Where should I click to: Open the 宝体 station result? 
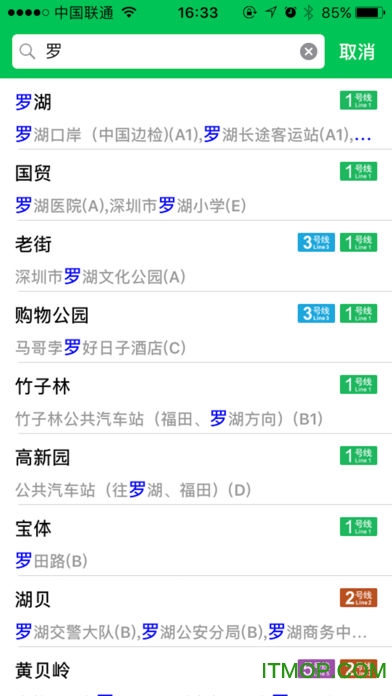point(196,540)
